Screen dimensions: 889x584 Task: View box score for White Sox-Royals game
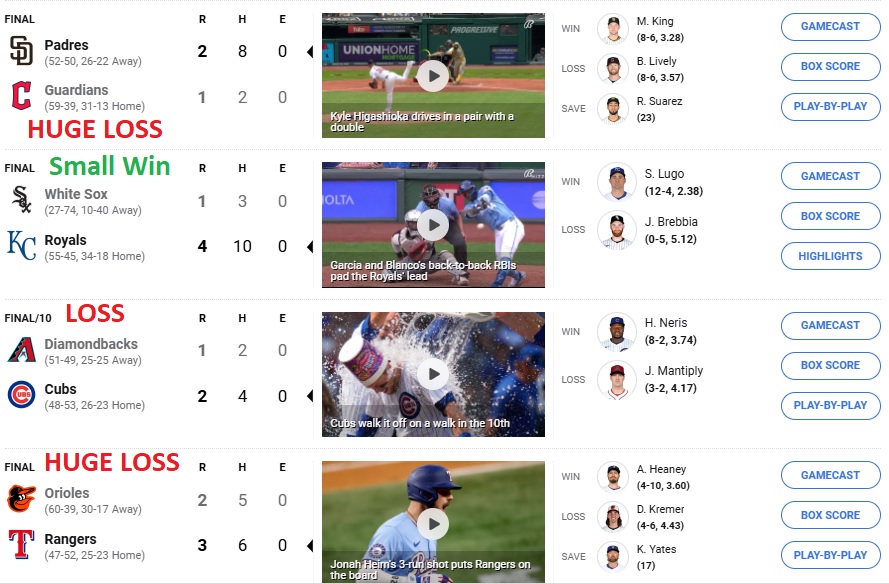[x=830, y=216]
